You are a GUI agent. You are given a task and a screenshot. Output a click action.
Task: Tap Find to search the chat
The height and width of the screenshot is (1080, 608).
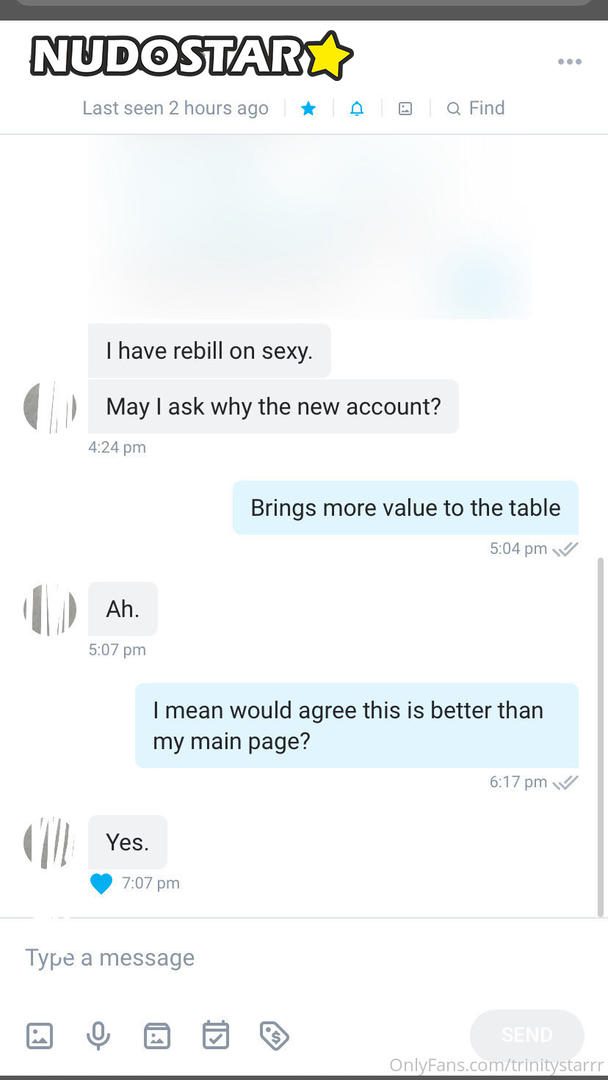(476, 108)
